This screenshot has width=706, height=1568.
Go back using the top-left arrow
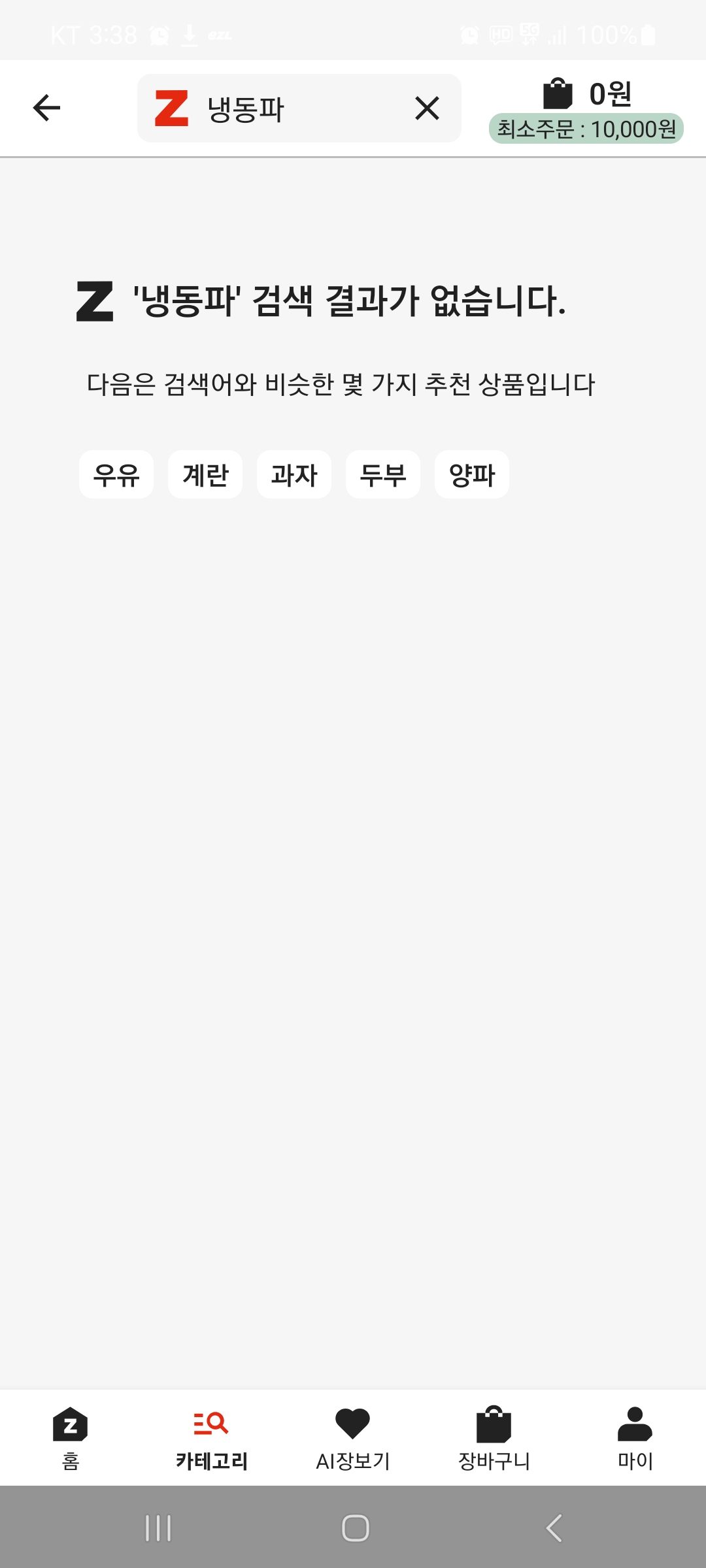46,108
